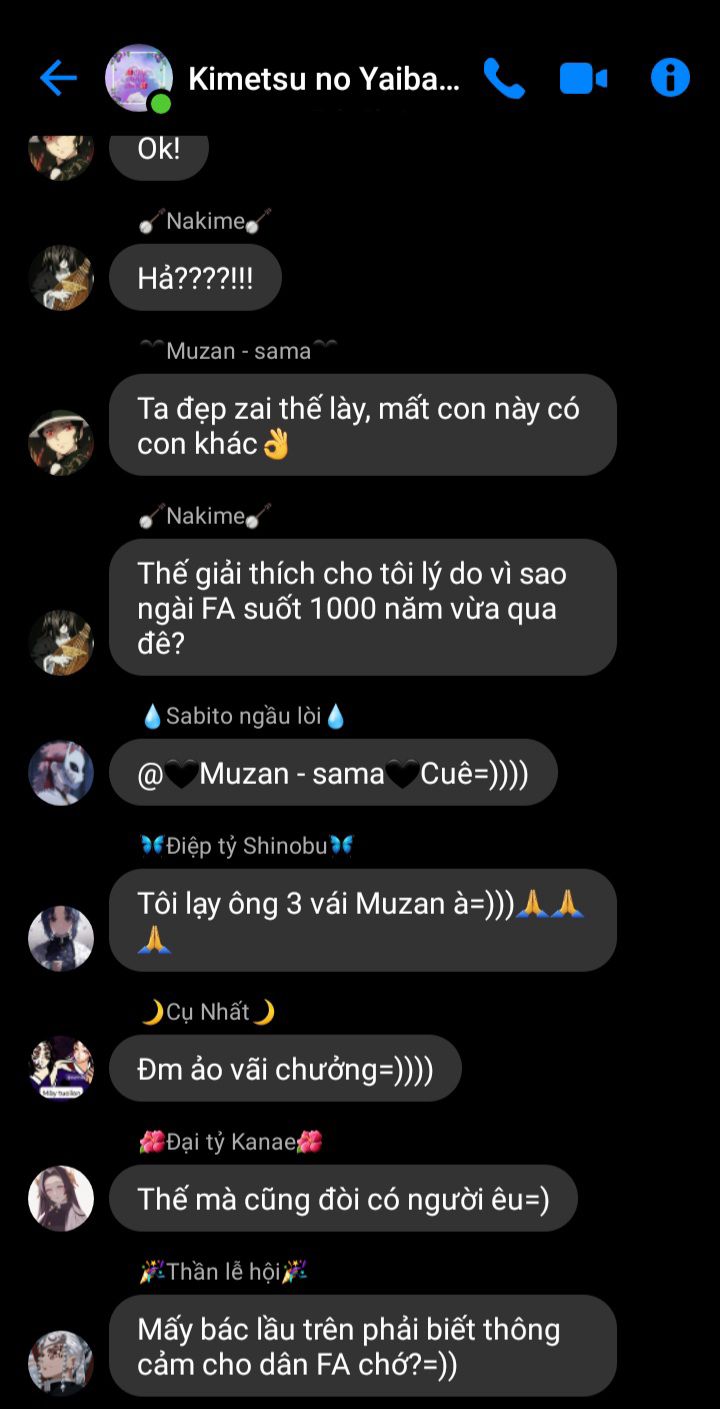The width and height of the screenshot is (720, 1409).
Task: Go back to the chat list
Action: [x=58, y=78]
